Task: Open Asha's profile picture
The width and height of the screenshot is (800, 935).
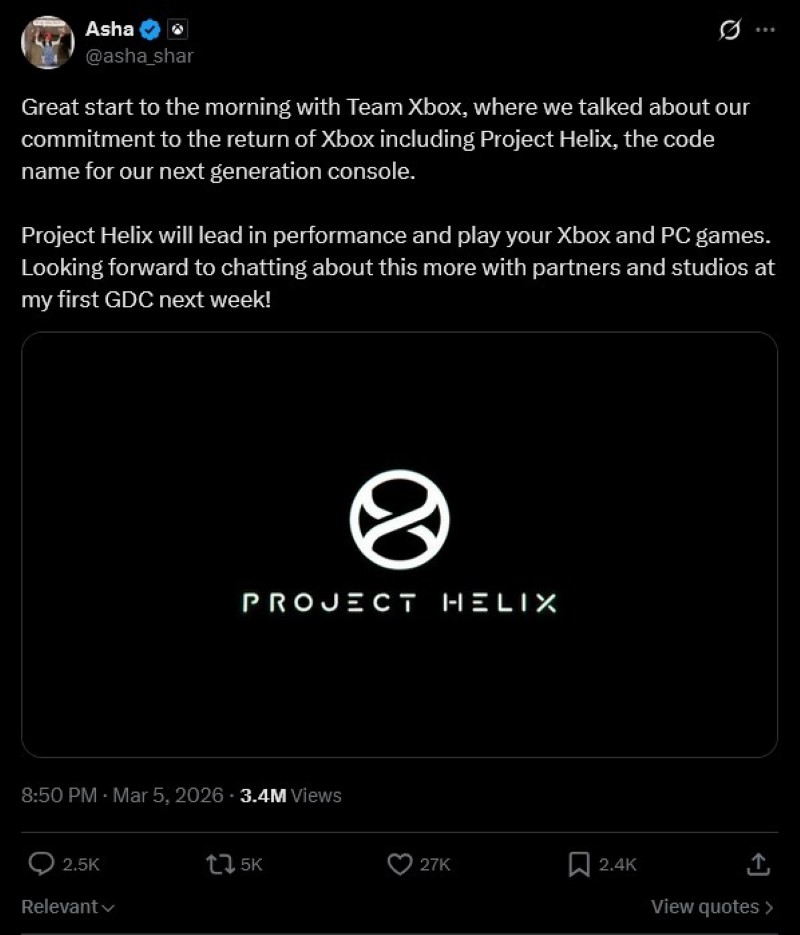Action: (47, 42)
